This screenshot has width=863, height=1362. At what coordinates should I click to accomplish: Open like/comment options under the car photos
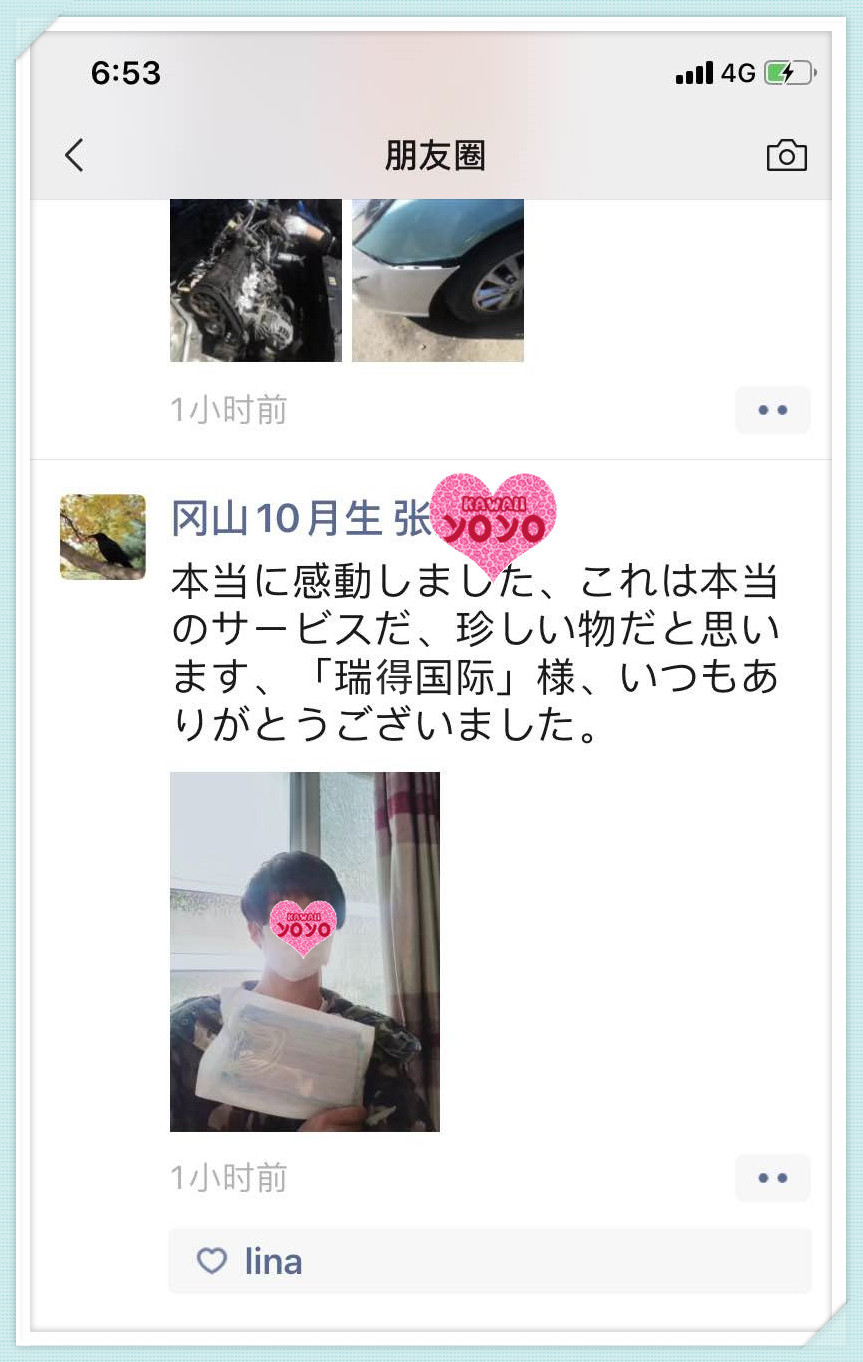point(772,410)
